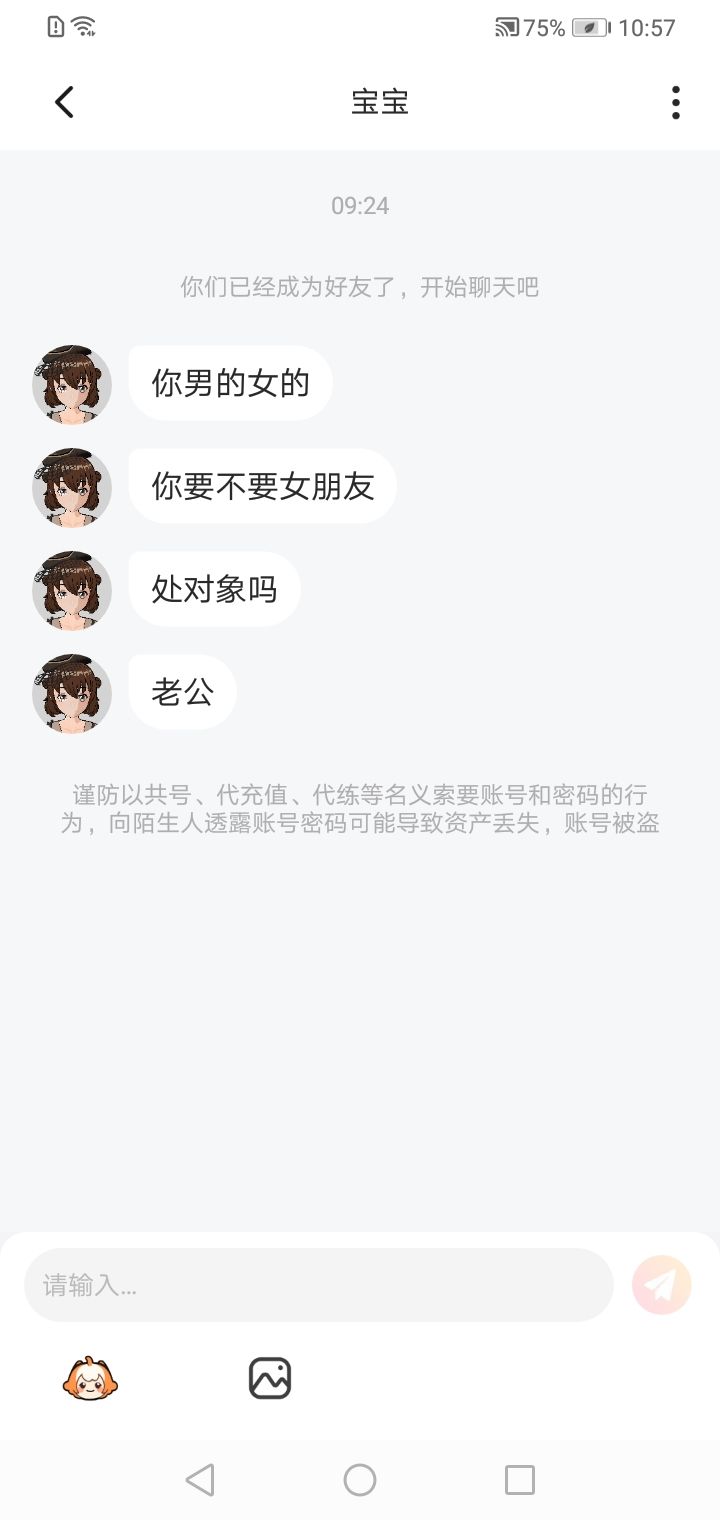720x1520 pixels.
Task: Go back from the 宝宝 chat
Action: tap(64, 102)
